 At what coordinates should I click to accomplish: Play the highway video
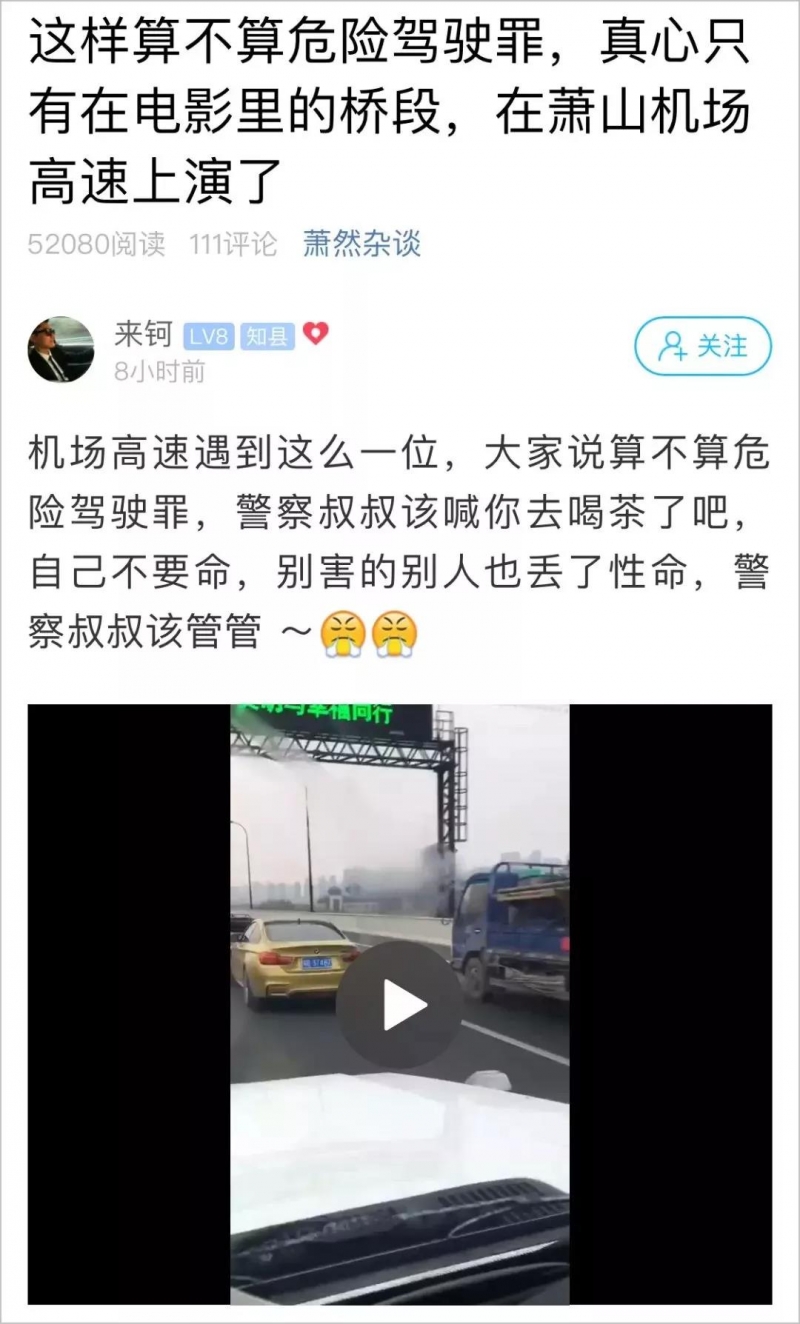pyautogui.click(x=399, y=1004)
